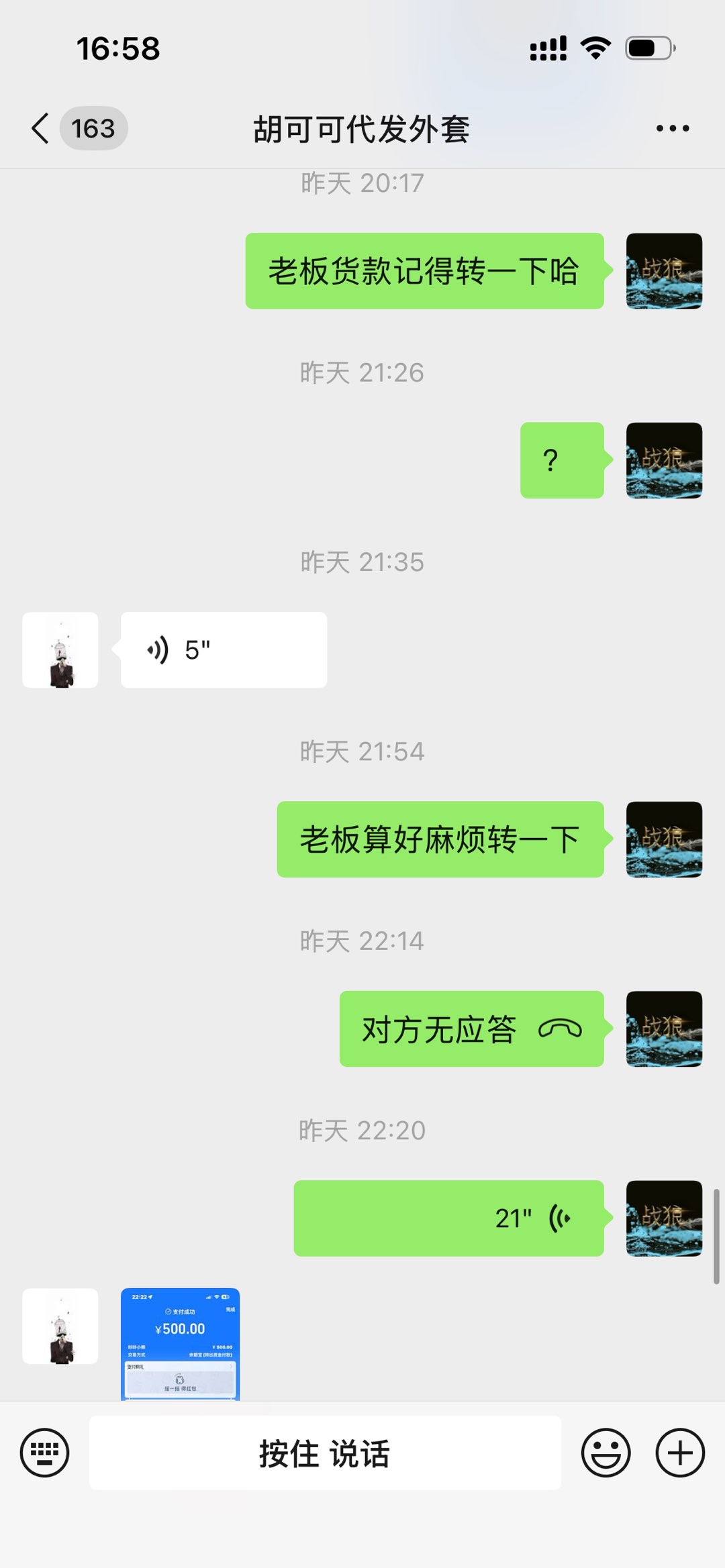725x1568 pixels.
Task: Open the emoji sticker panel
Action: [x=606, y=1453]
